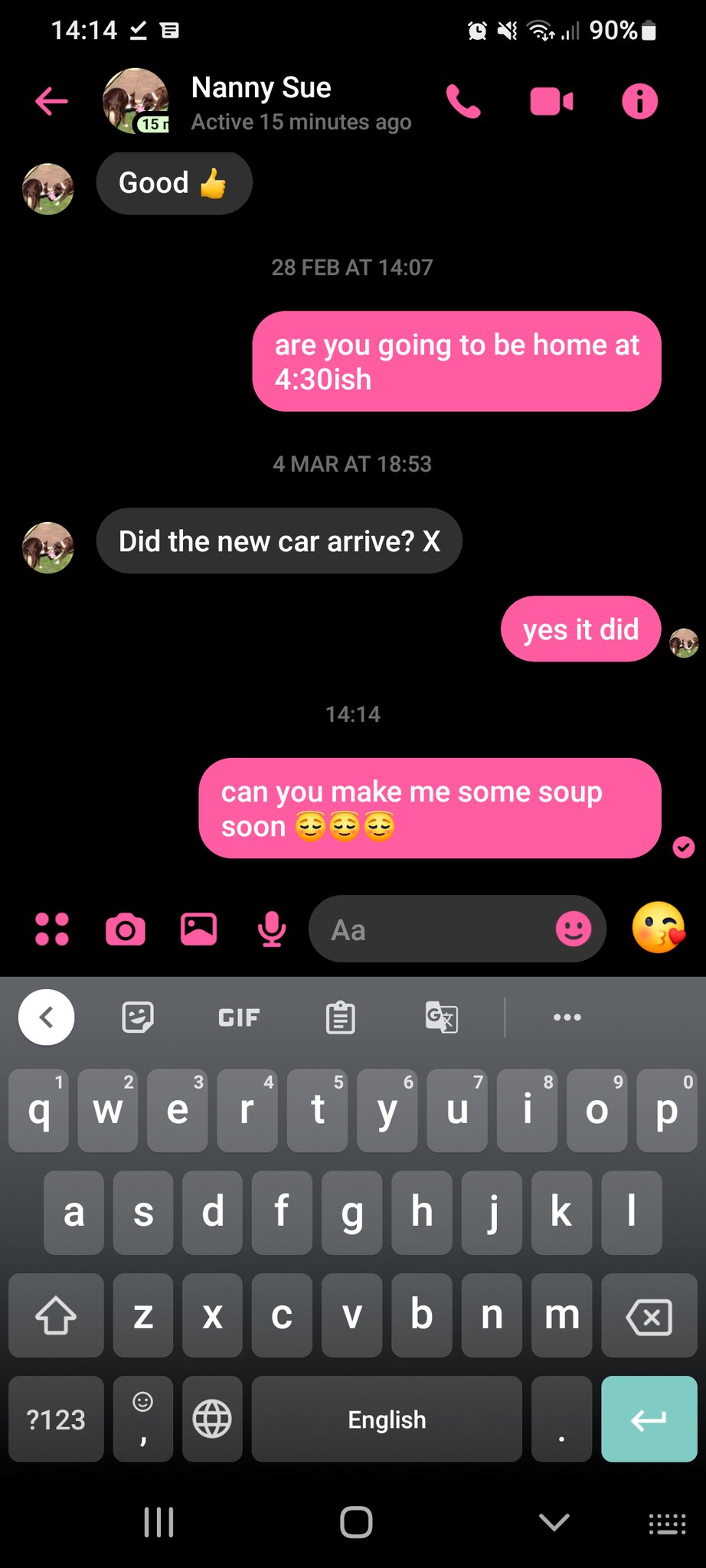The width and height of the screenshot is (706, 1568).
Task: Focus the Aa message input field
Action: tap(429, 929)
